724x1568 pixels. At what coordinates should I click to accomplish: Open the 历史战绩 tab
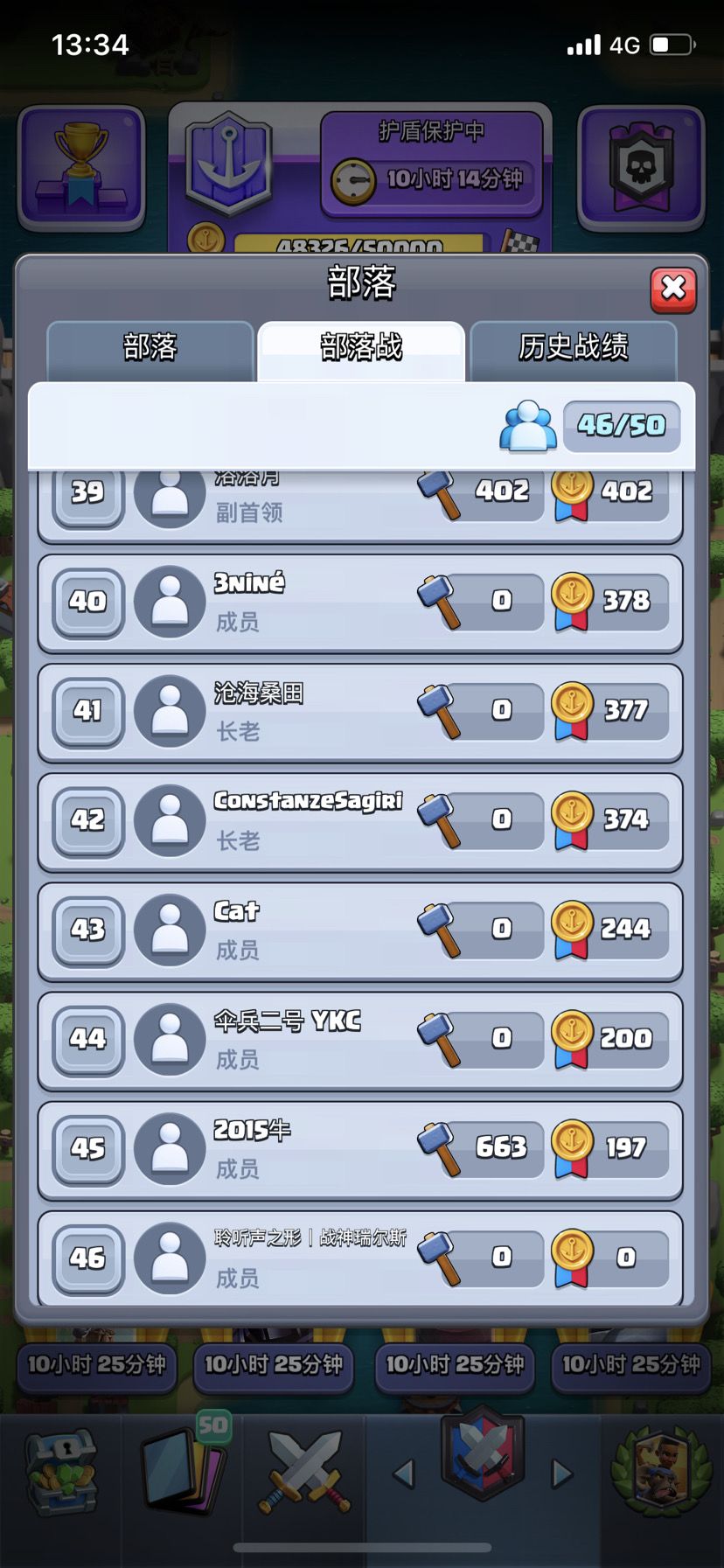coord(574,347)
